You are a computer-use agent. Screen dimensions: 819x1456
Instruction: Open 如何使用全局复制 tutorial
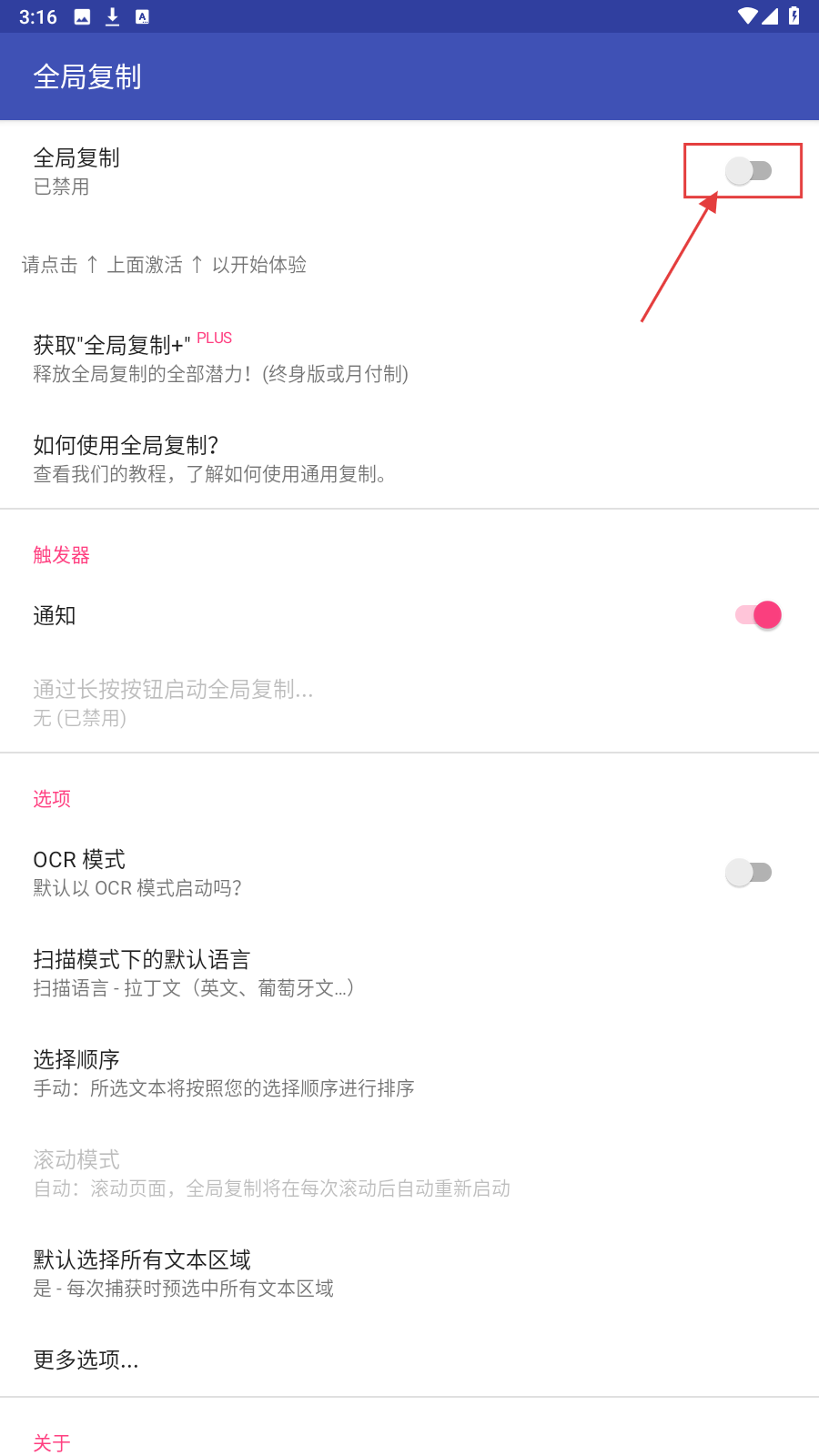tap(211, 459)
